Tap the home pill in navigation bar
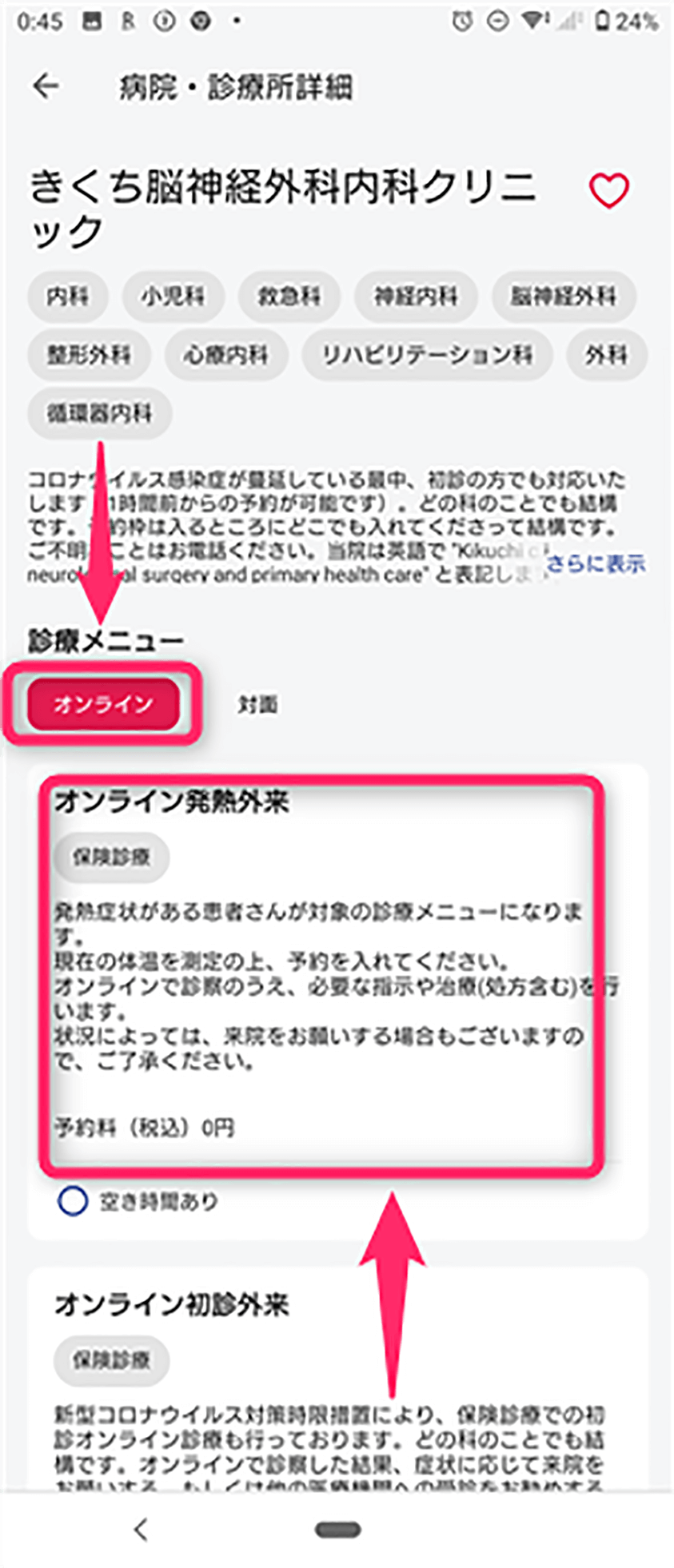This screenshot has width=674, height=1568. (x=337, y=1529)
